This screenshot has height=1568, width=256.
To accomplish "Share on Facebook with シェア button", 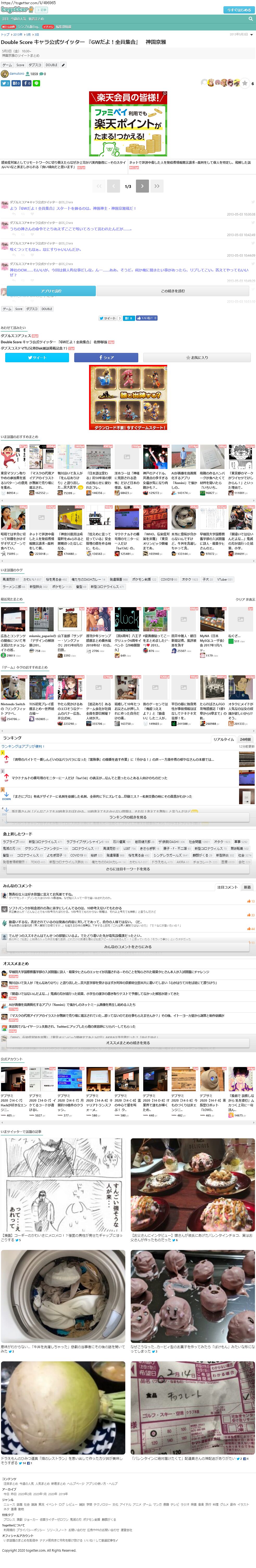I will click(x=106, y=358).
